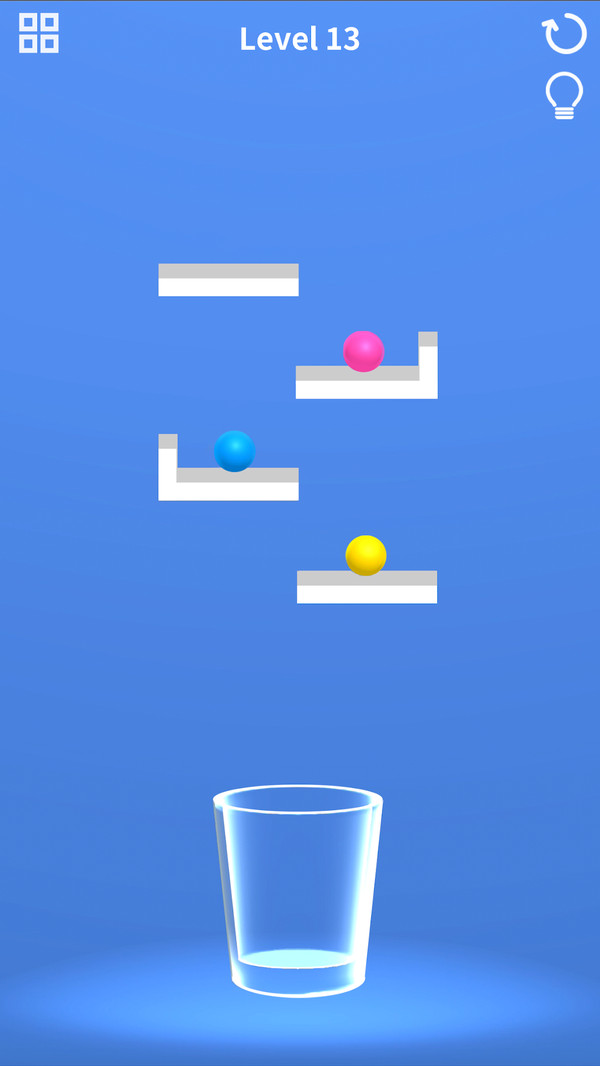Tap the top empty white platform
Viewport: 600px width, 1066px height.
[228, 281]
